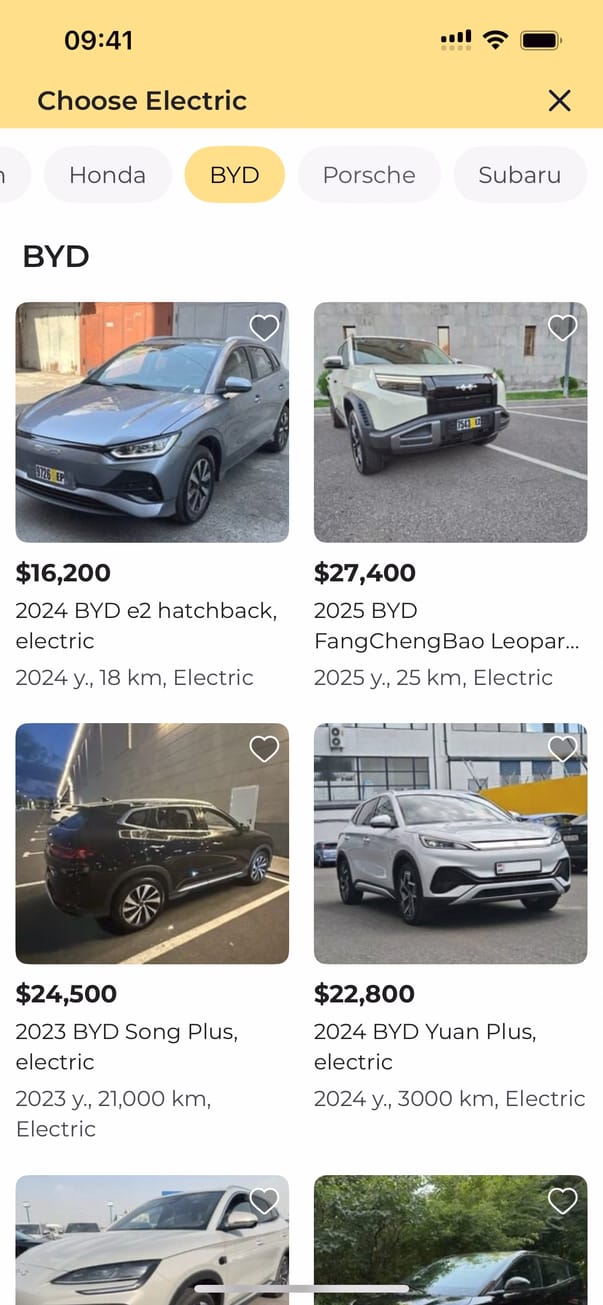603x1305 pixels.
Task: Switch to the Subaru chip
Action: pos(519,175)
